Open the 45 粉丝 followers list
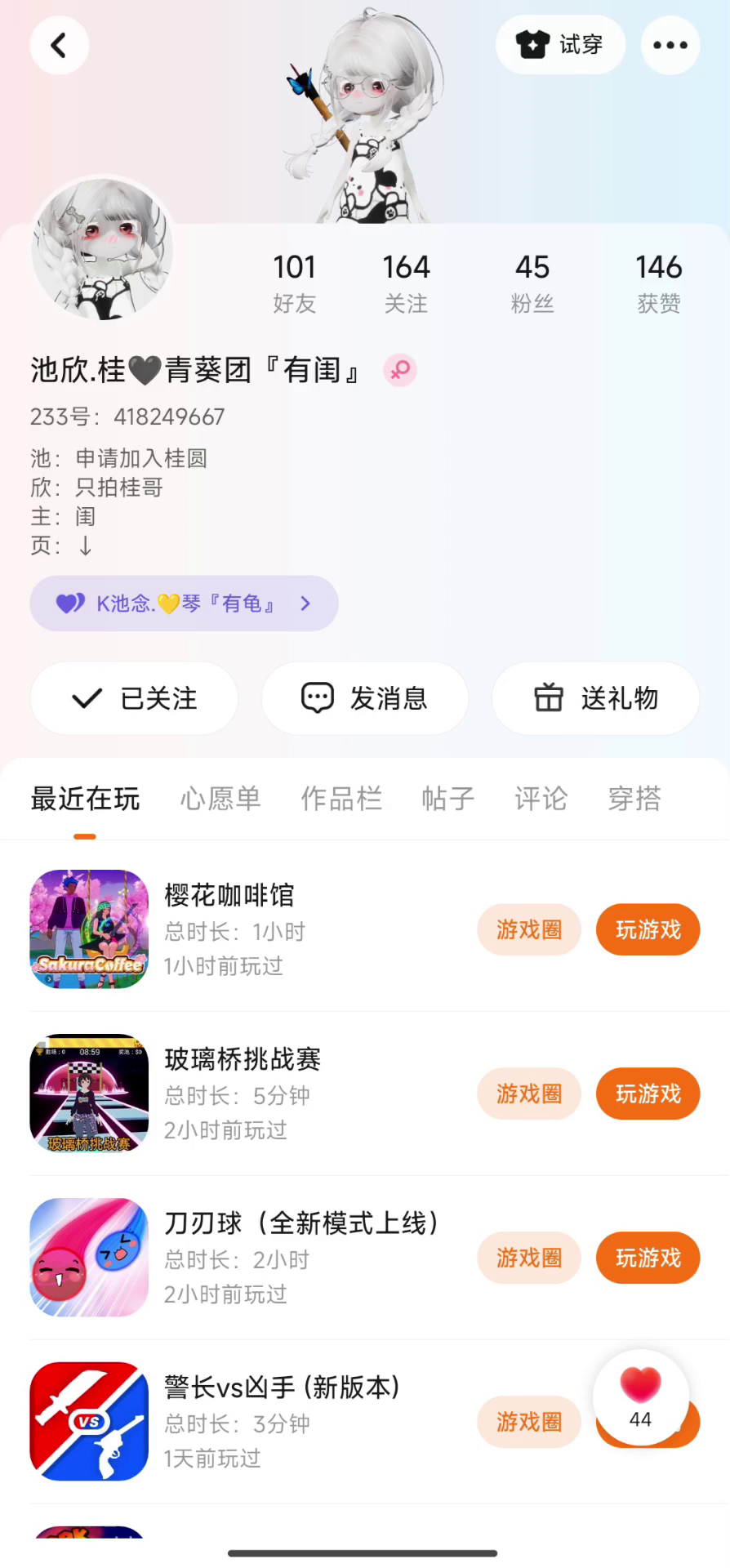 pyautogui.click(x=532, y=283)
